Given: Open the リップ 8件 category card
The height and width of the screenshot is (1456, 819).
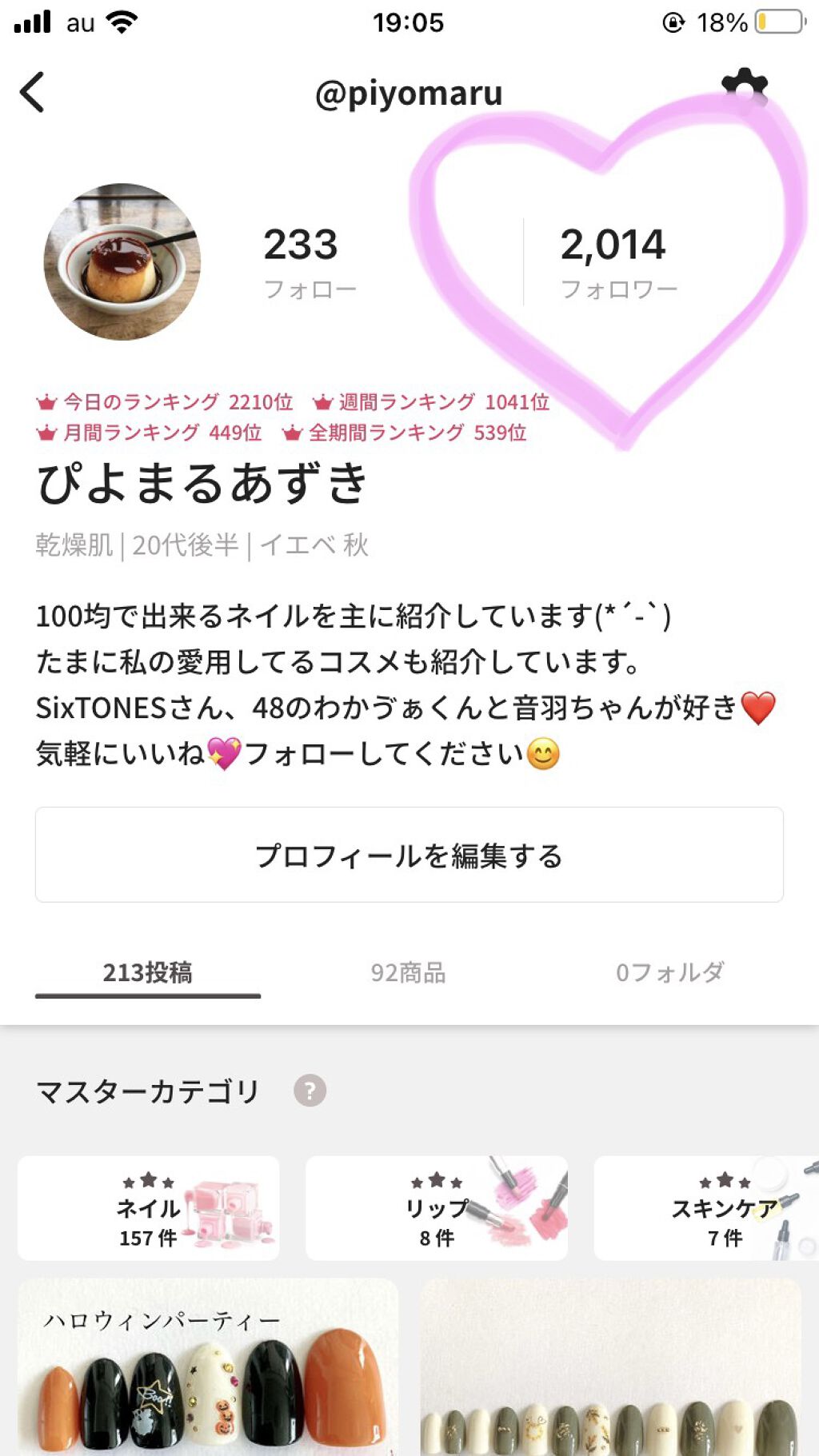Looking at the screenshot, I should [x=437, y=1208].
